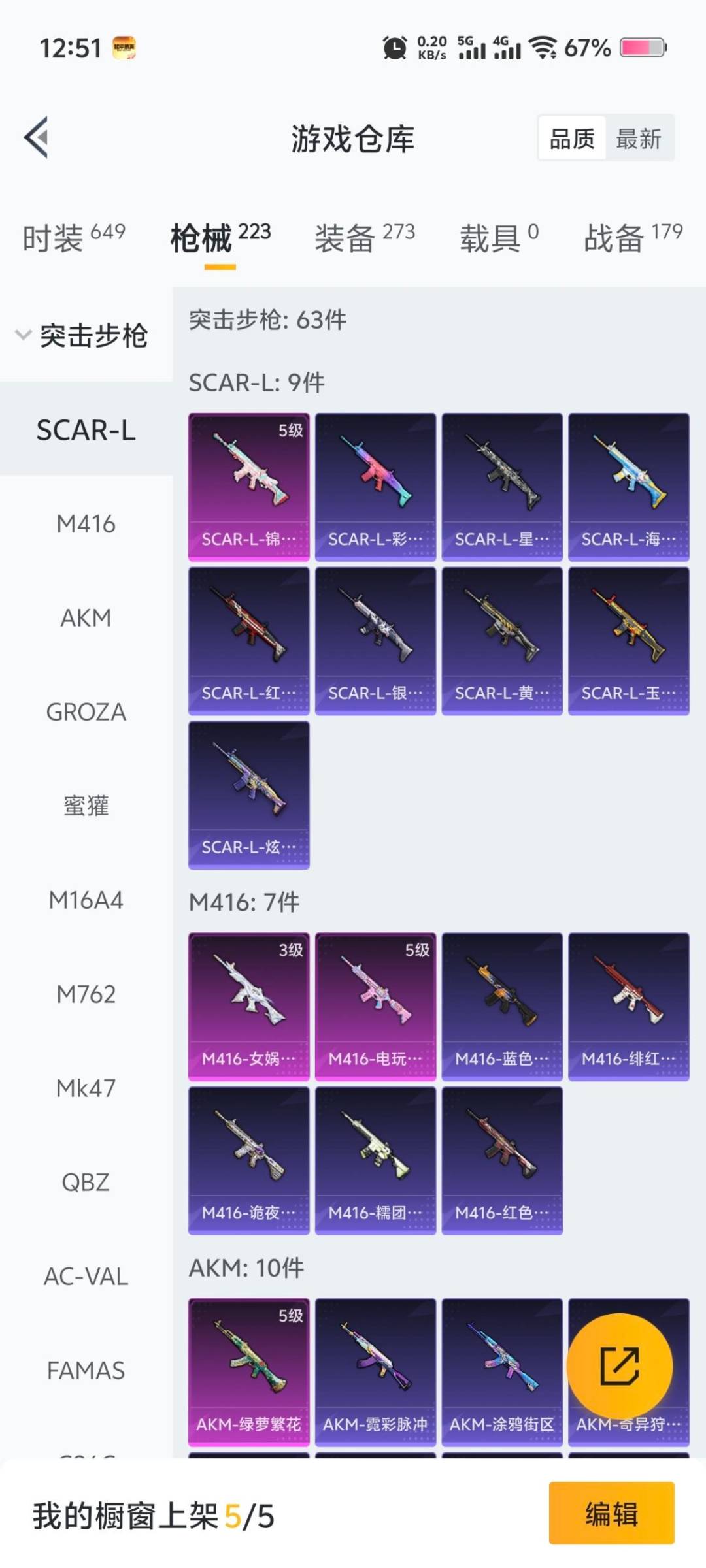Switch to the 战备 tab
This screenshot has height=1568, width=706.
click(632, 237)
